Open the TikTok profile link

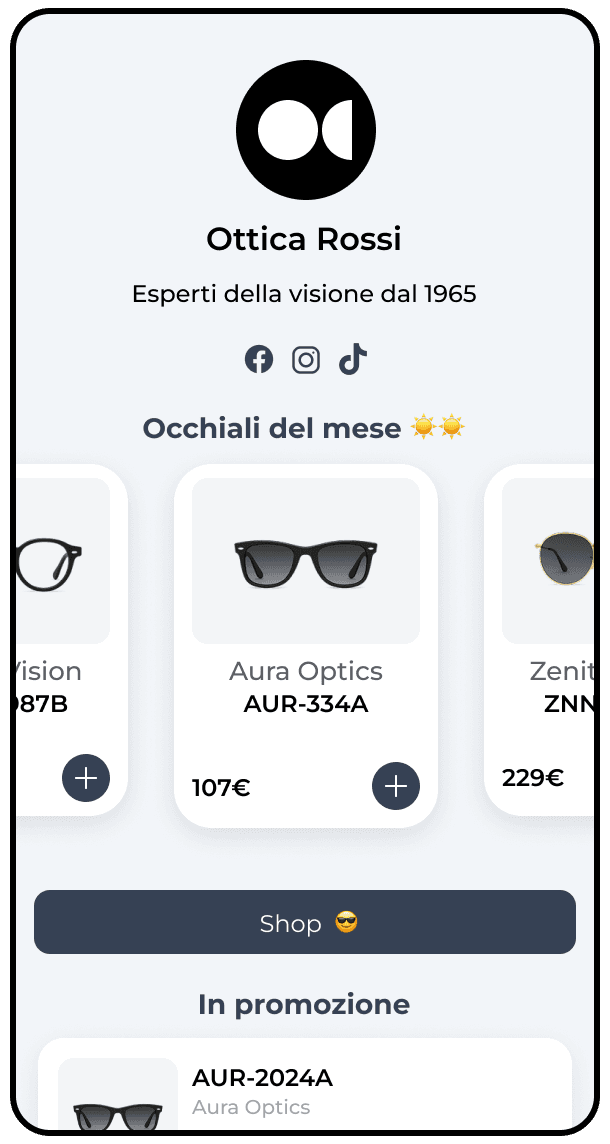tap(352, 359)
